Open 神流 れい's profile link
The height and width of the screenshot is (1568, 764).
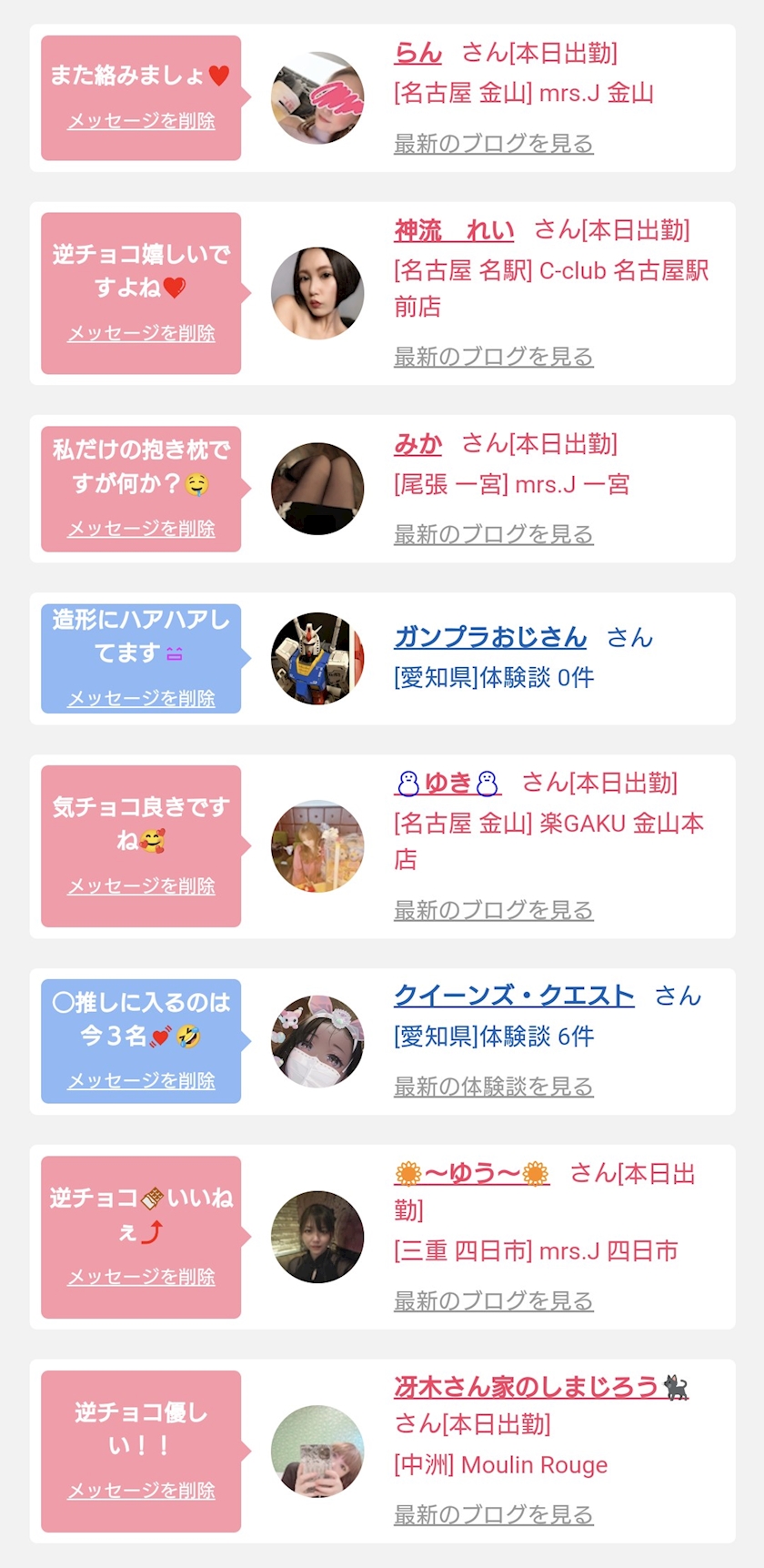(454, 230)
